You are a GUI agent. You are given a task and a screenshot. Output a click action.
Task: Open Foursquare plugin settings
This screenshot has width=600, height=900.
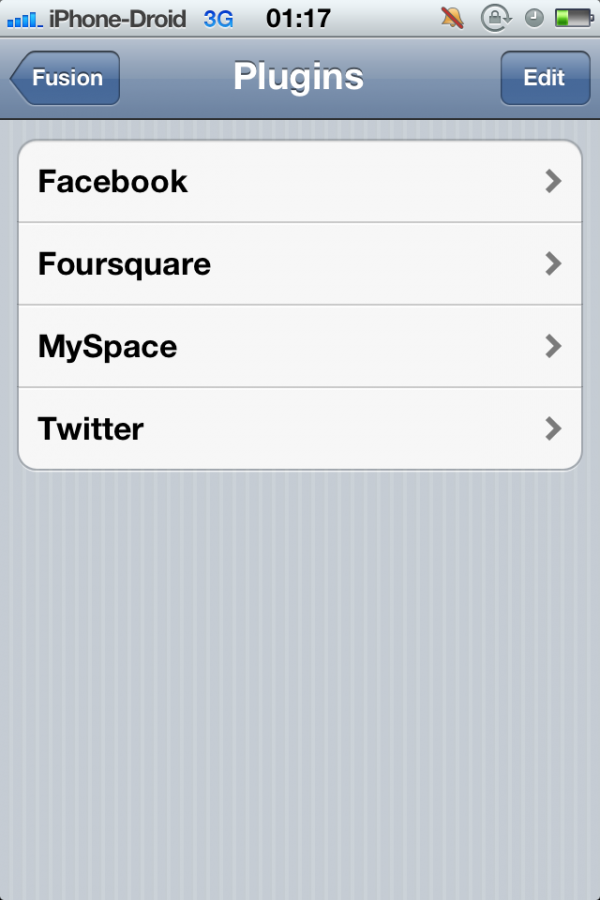click(300, 264)
